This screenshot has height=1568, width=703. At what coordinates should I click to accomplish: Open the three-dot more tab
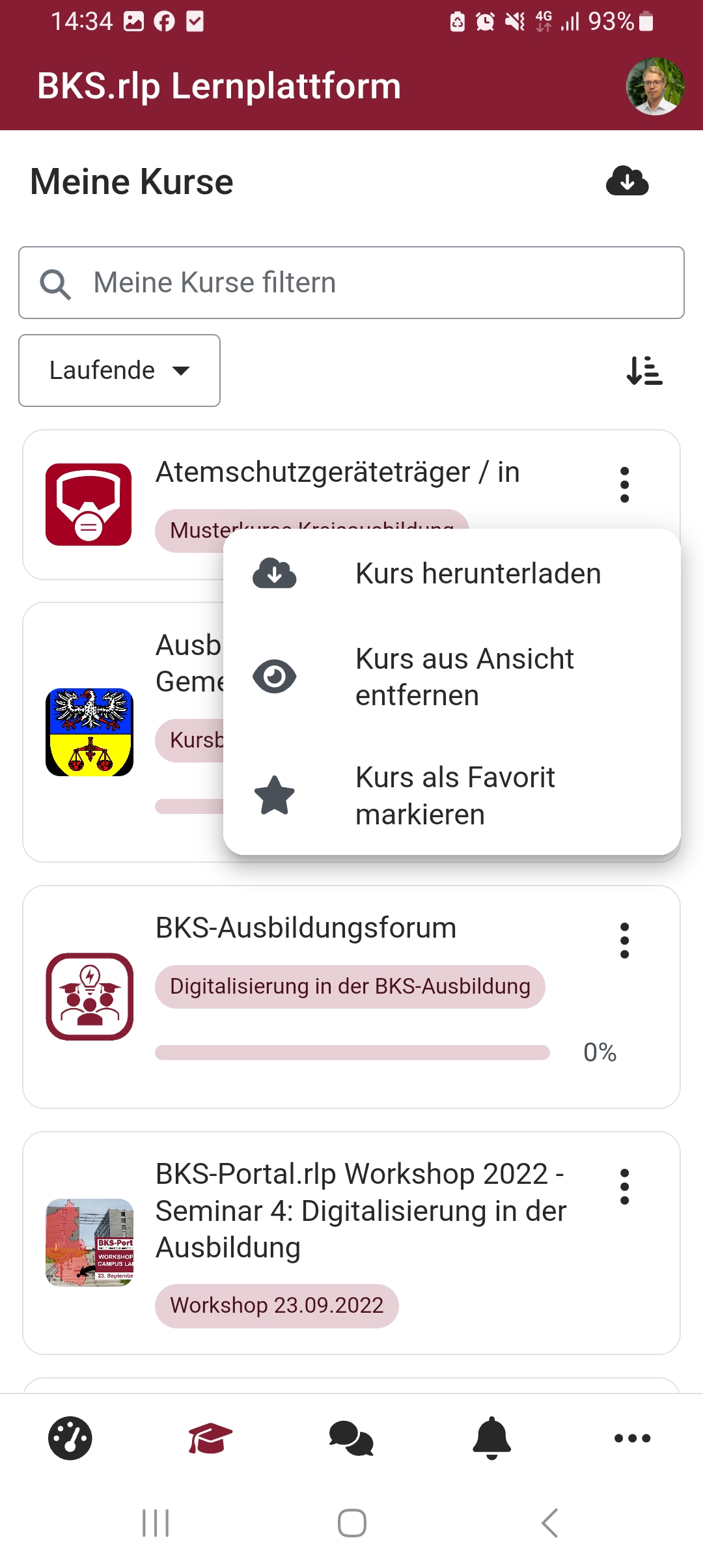click(632, 1438)
